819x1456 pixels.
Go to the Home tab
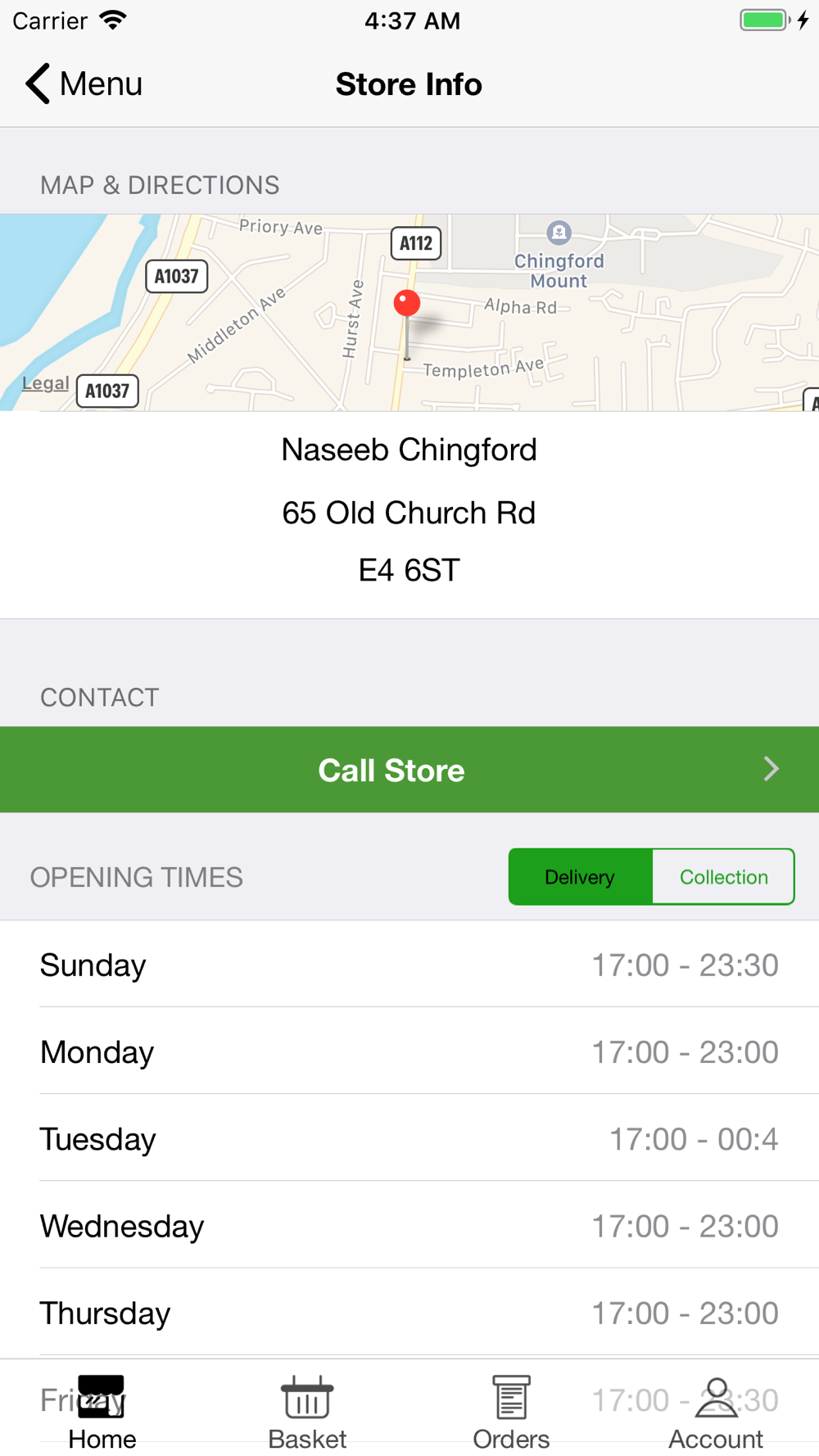click(x=102, y=1412)
